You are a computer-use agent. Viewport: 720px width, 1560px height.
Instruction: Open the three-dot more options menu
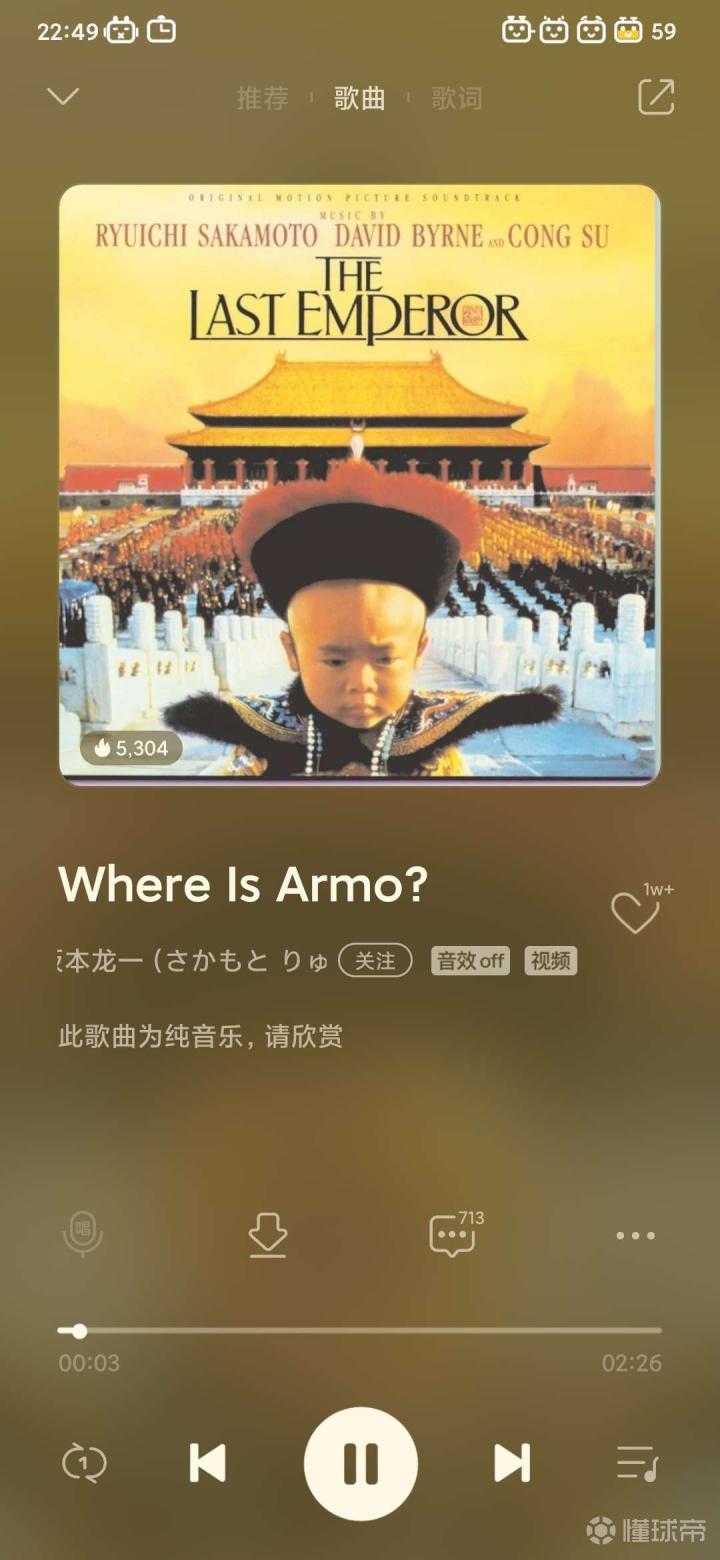[635, 1235]
